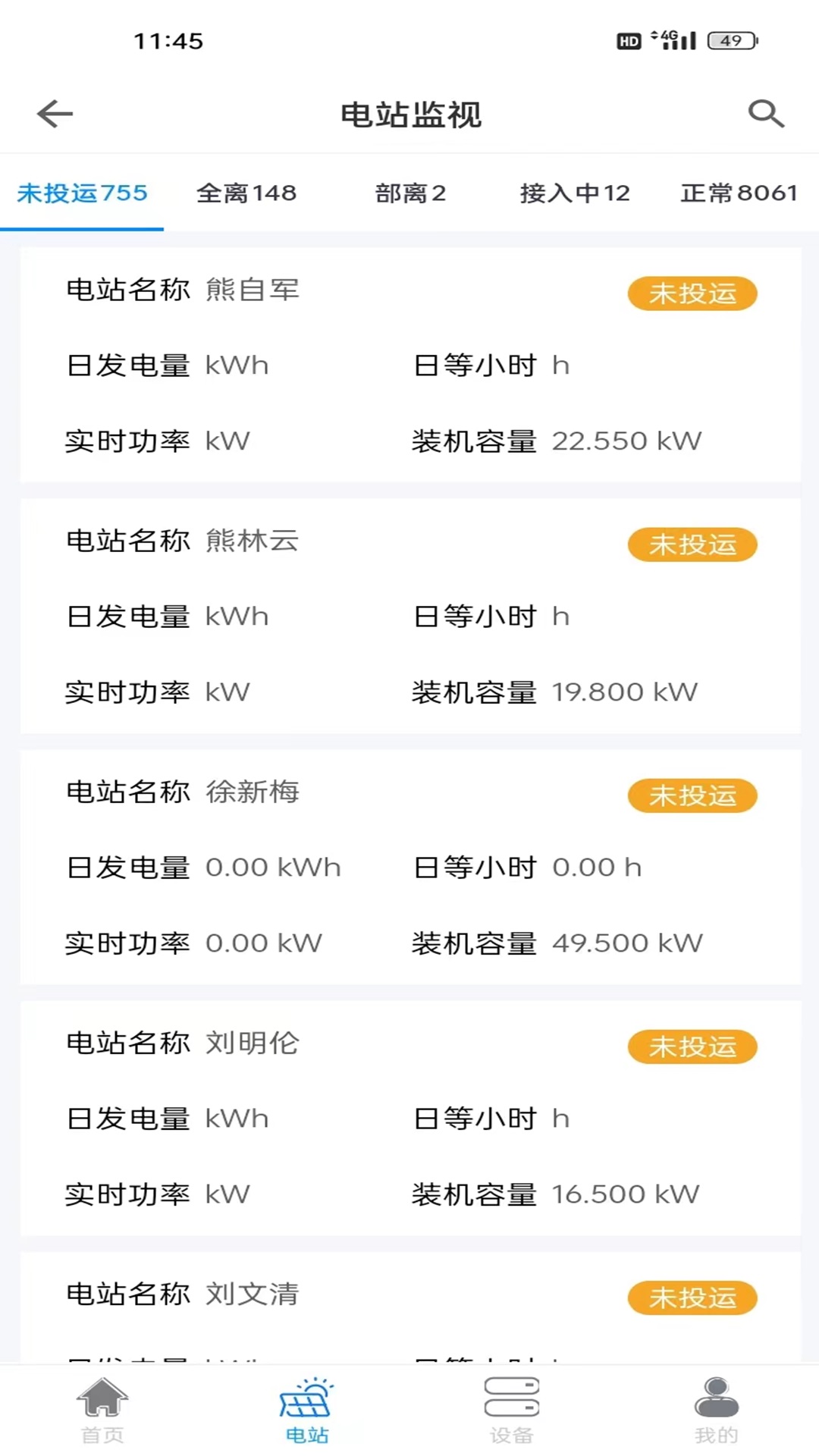This screenshot has height=1456, width=819.
Task: Tap the back arrow
Action: (x=53, y=114)
